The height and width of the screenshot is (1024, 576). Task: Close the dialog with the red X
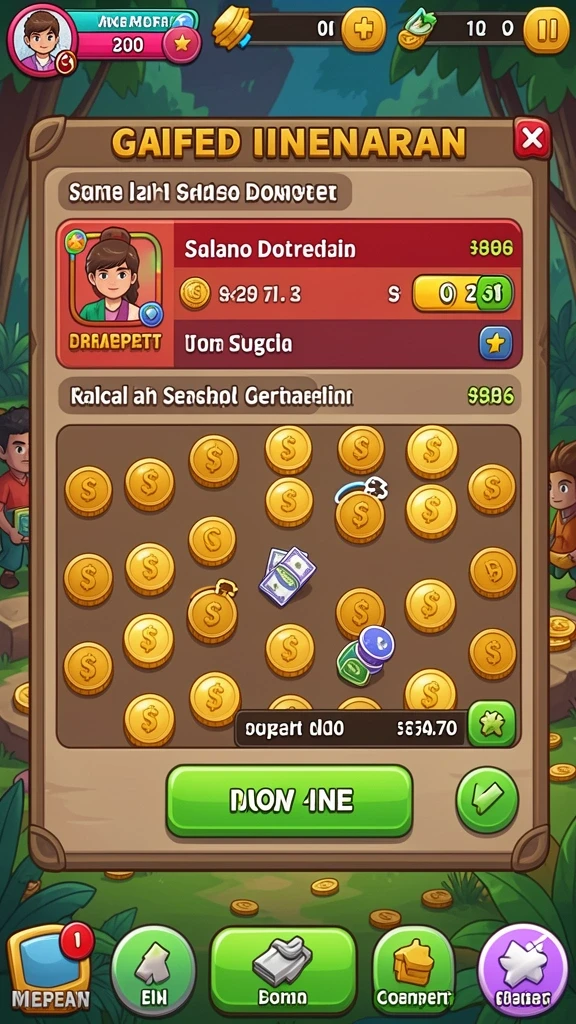(532, 138)
